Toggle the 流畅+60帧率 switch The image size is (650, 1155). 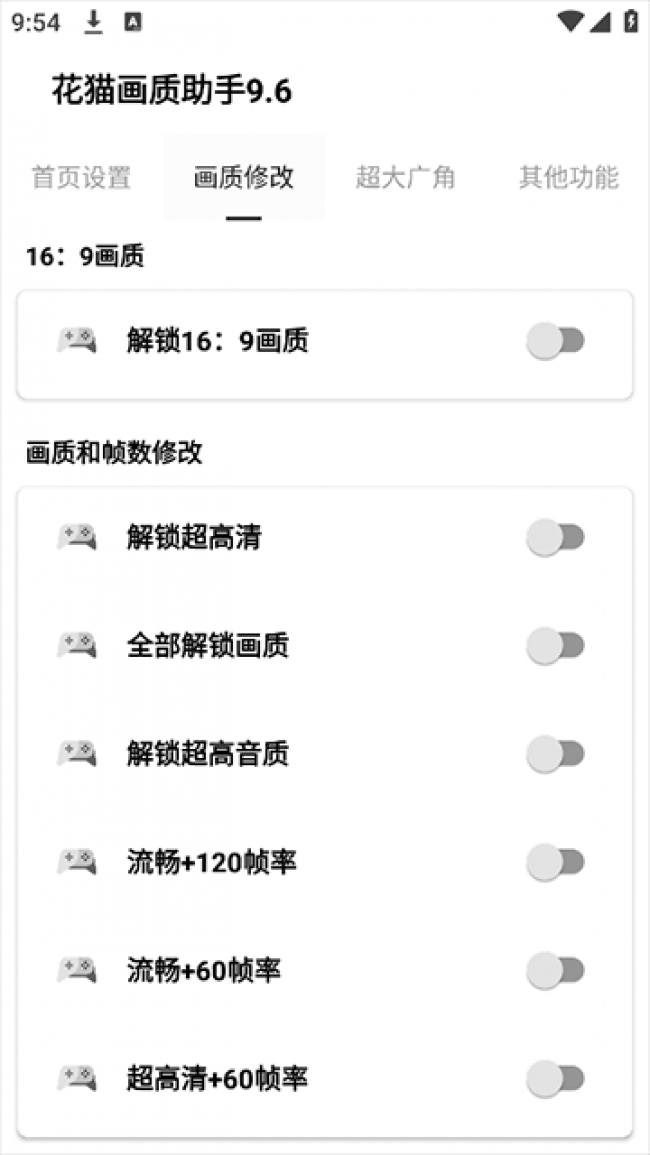(555, 970)
